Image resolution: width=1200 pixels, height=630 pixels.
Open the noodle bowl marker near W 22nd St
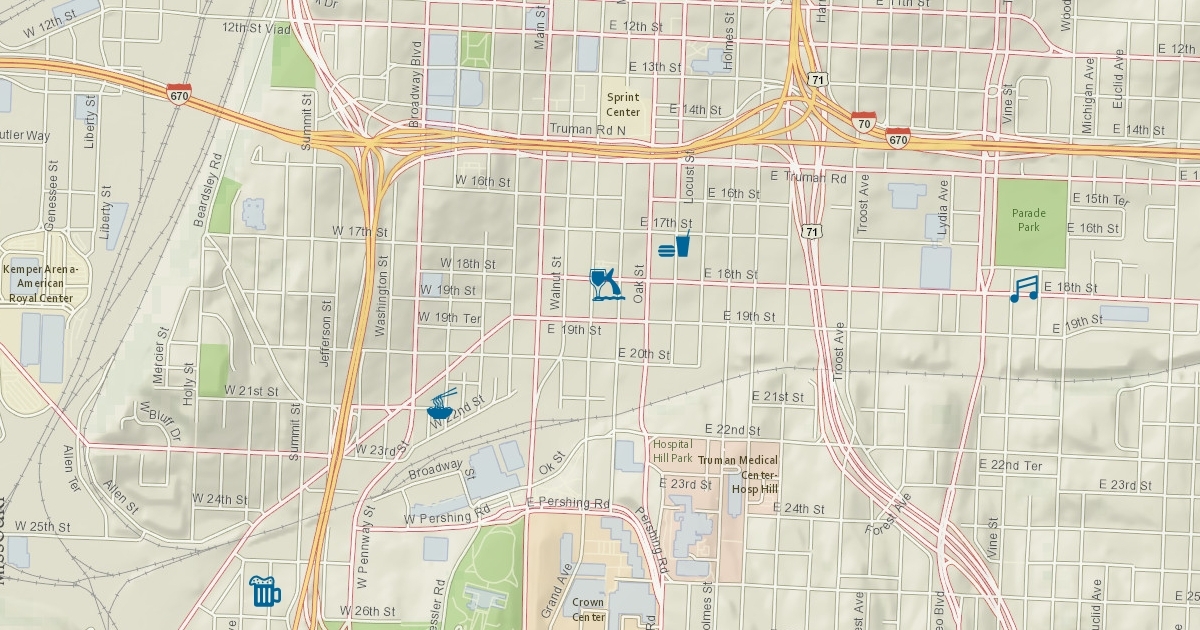pyautogui.click(x=442, y=403)
